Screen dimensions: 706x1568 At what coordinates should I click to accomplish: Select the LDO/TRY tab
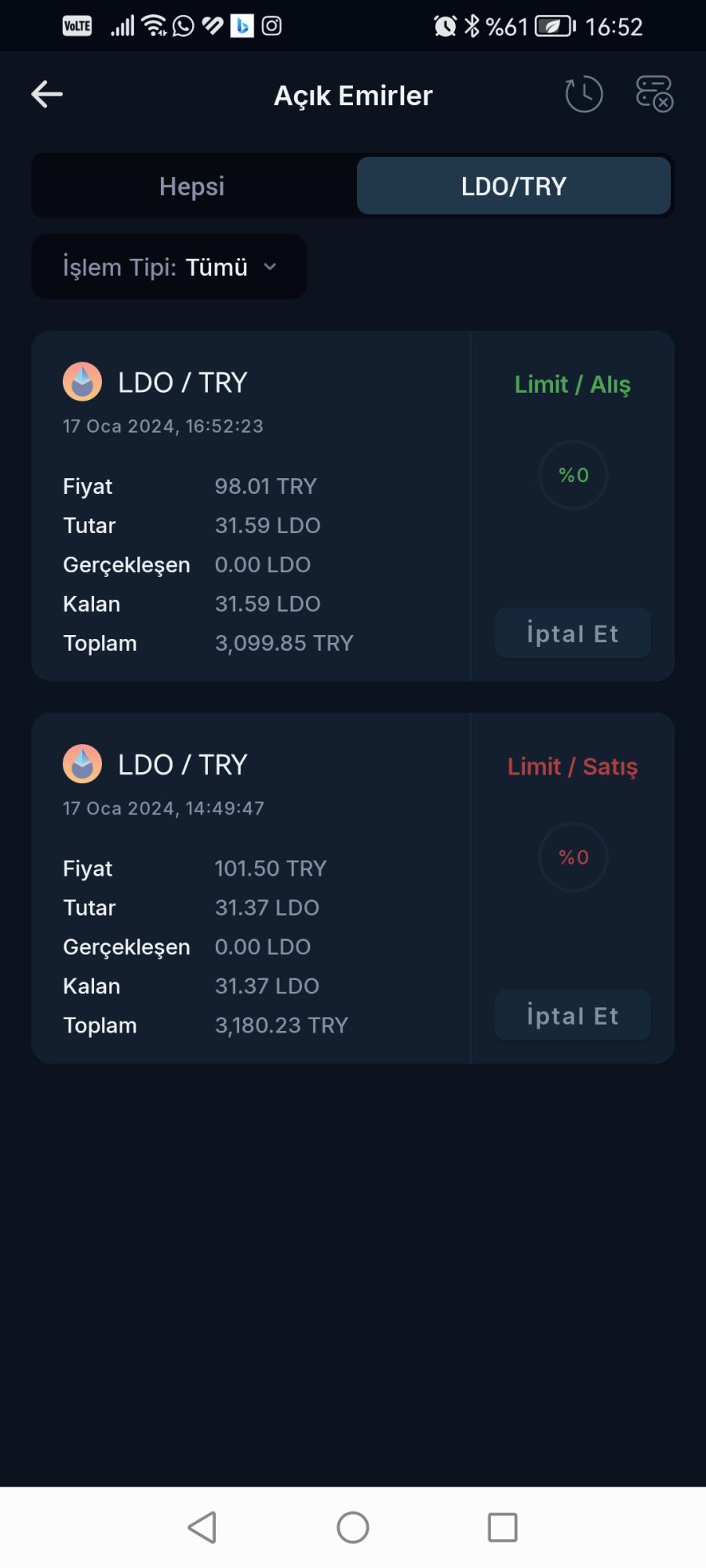click(514, 186)
